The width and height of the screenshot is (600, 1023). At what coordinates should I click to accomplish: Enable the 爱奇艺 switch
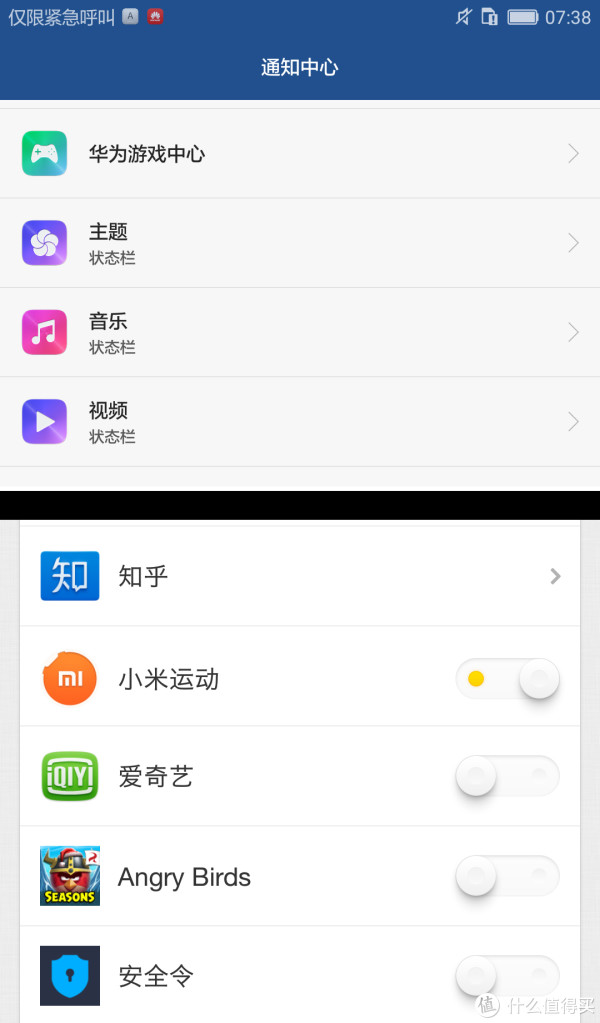point(507,776)
